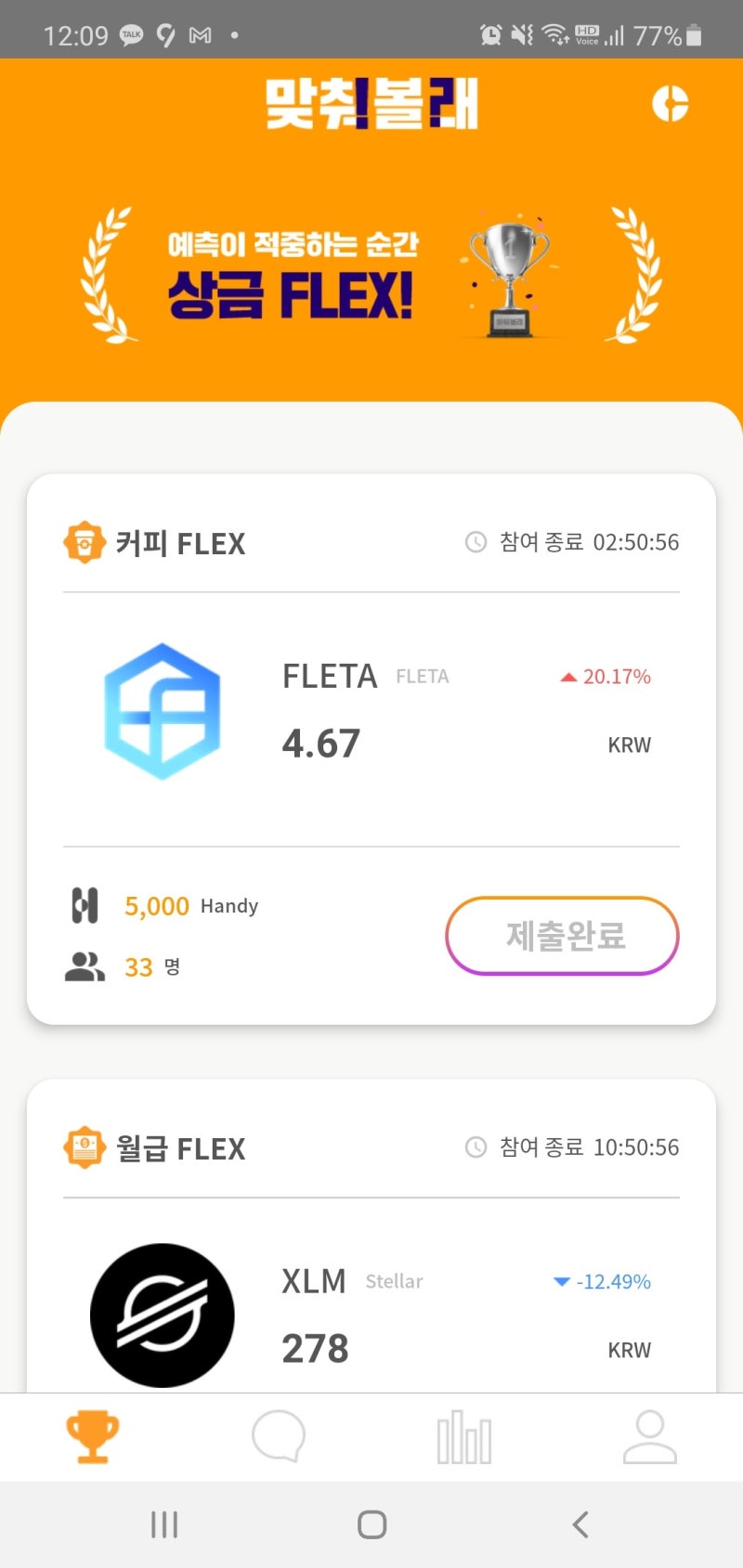Viewport: 743px width, 1568px height.
Task: Tap the clock icon beside 참여 종료 02:50:56
Action: click(x=476, y=541)
